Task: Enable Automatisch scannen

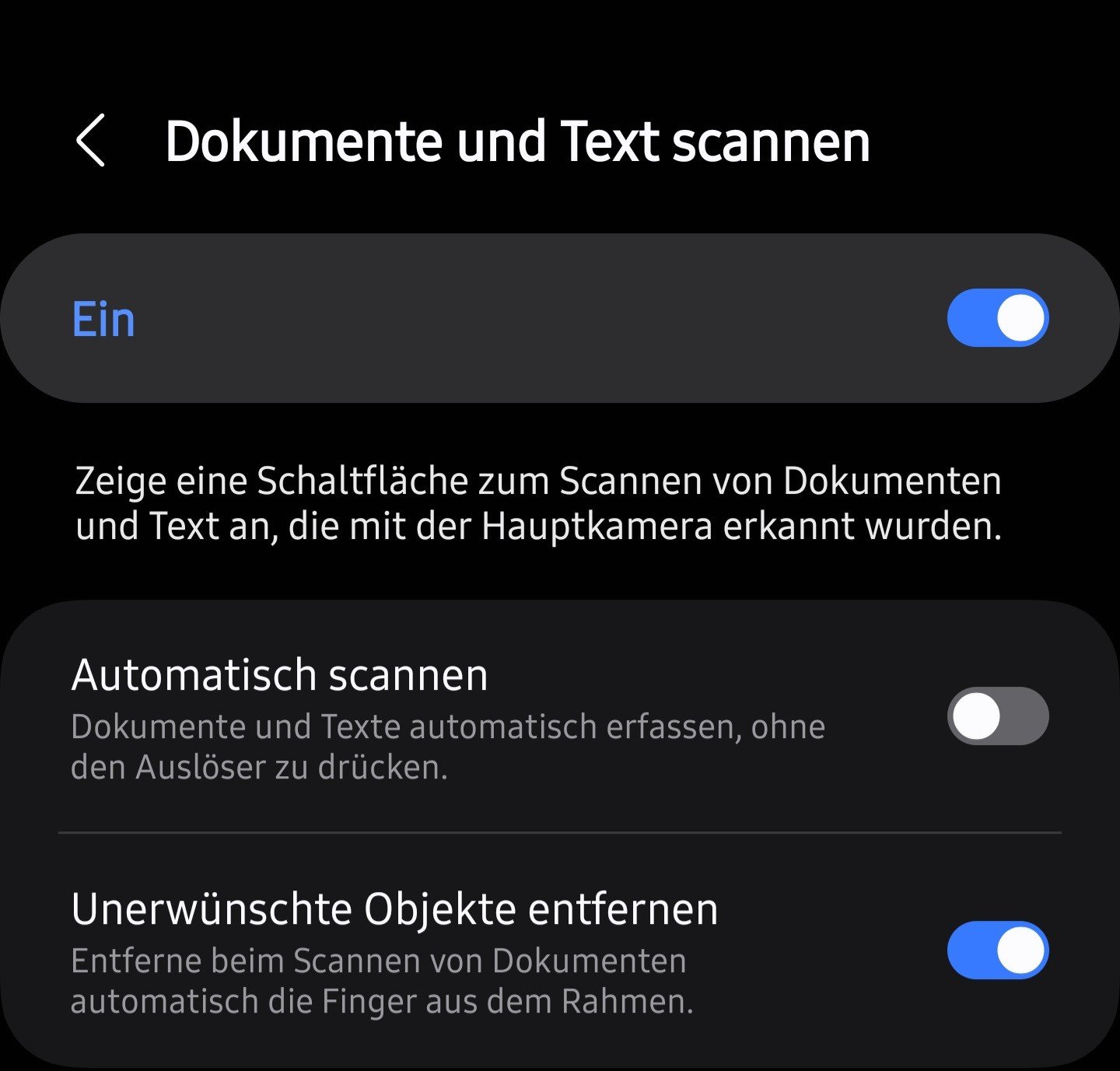Action: tap(997, 716)
